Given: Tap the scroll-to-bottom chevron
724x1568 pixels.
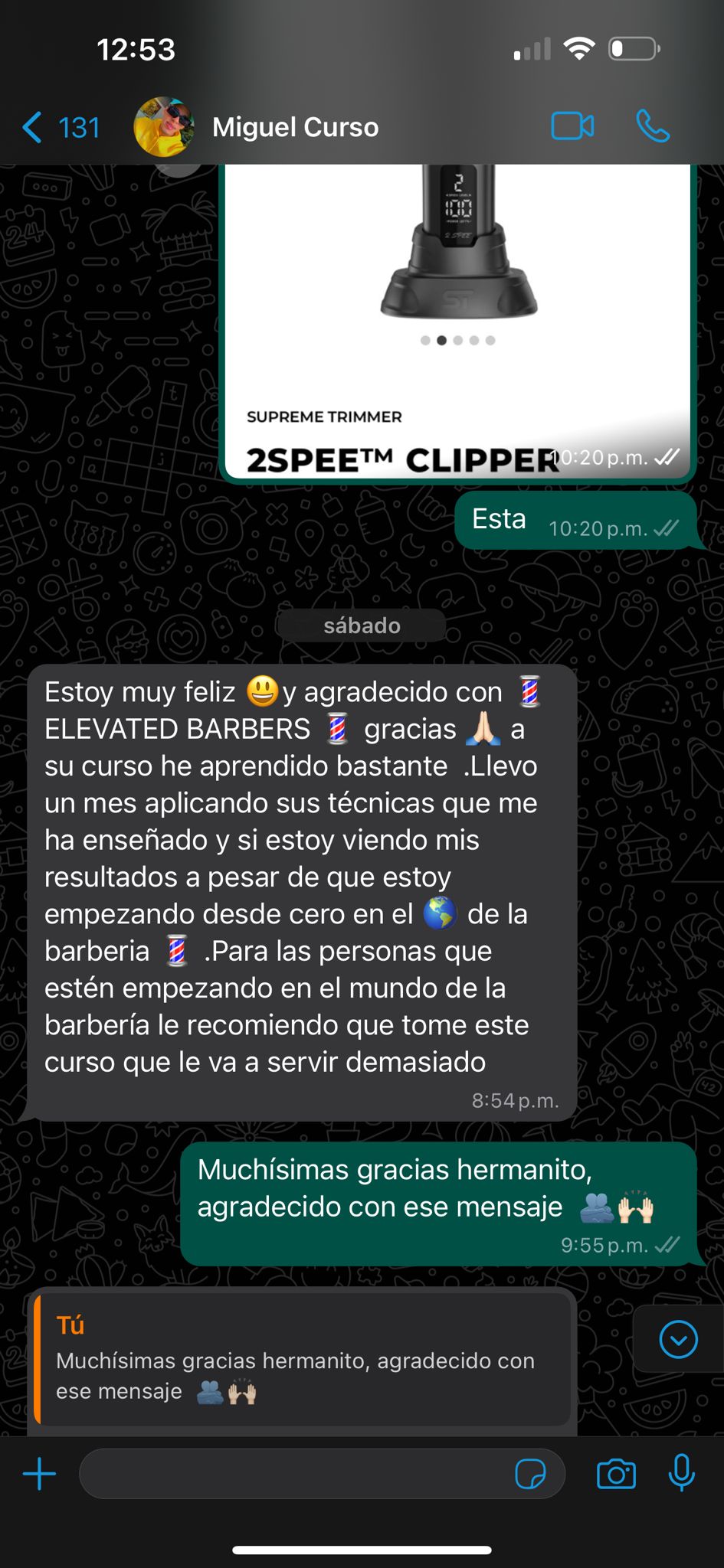Looking at the screenshot, I should click(x=677, y=1339).
